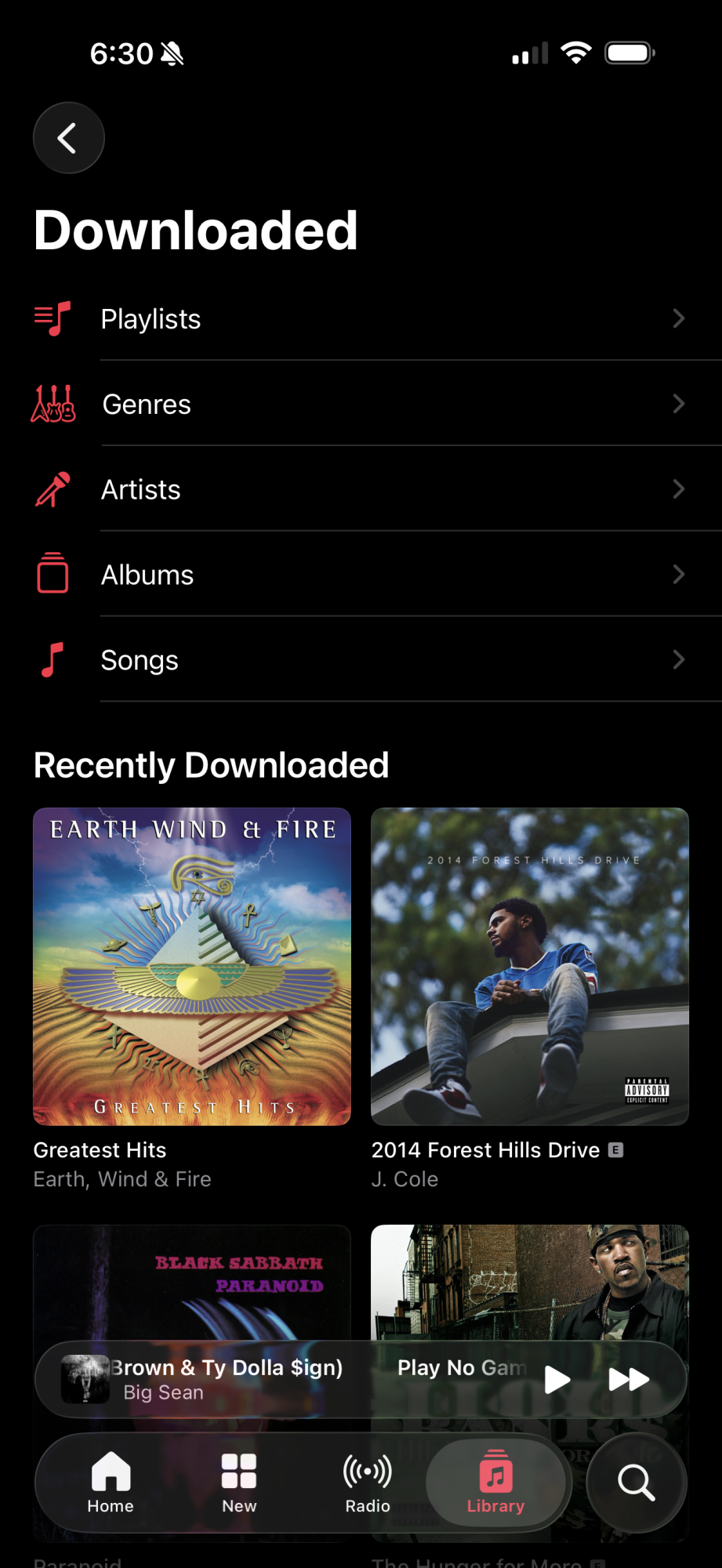The width and height of the screenshot is (722, 1568).
Task: Open 2014 Forest Hills Drive album
Action: (x=530, y=967)
